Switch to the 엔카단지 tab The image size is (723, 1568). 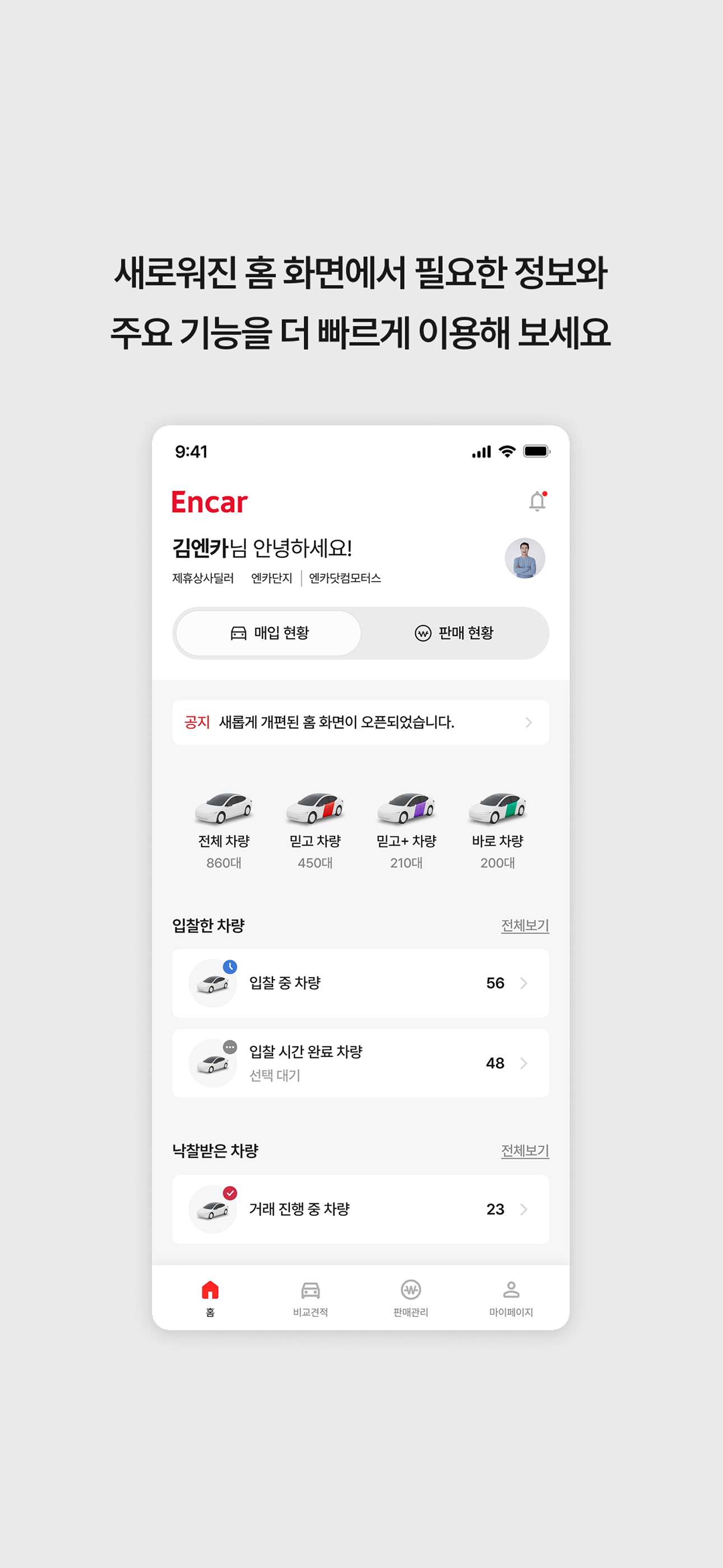[274, 580]
